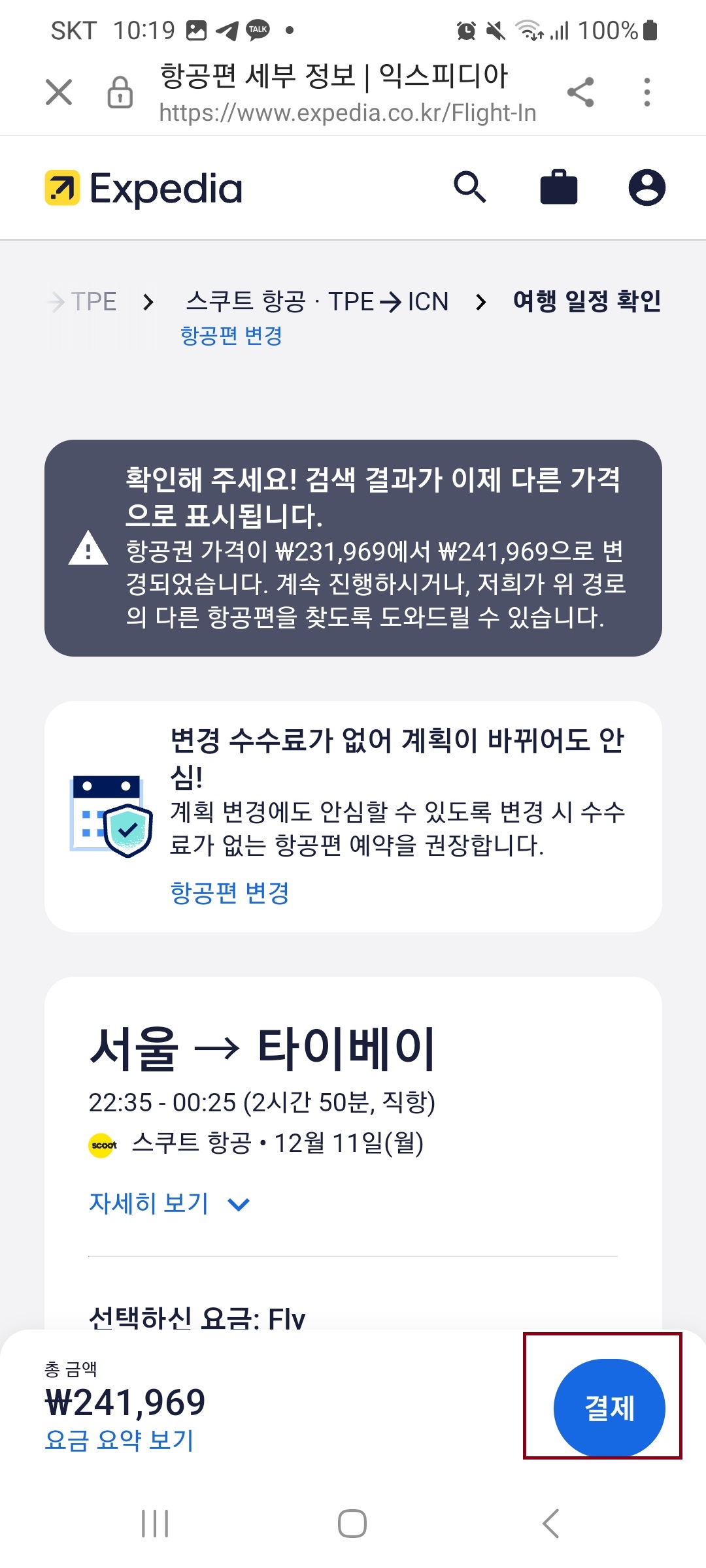This screenshot has height=1568, width=706.
Task: Open the browser three-dot menu
Action: pos(646,91)
